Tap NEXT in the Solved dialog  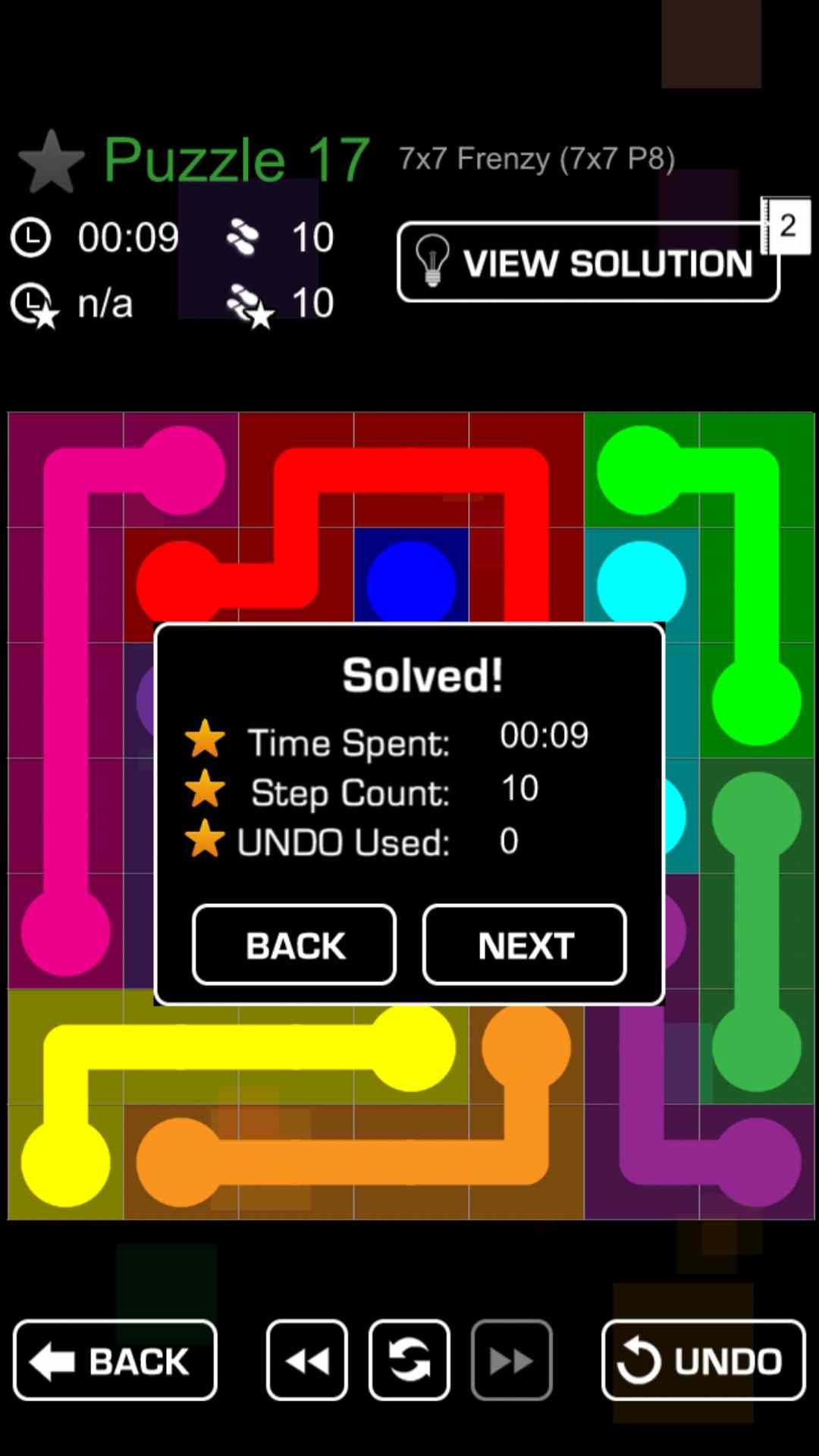tap(524, 945)
